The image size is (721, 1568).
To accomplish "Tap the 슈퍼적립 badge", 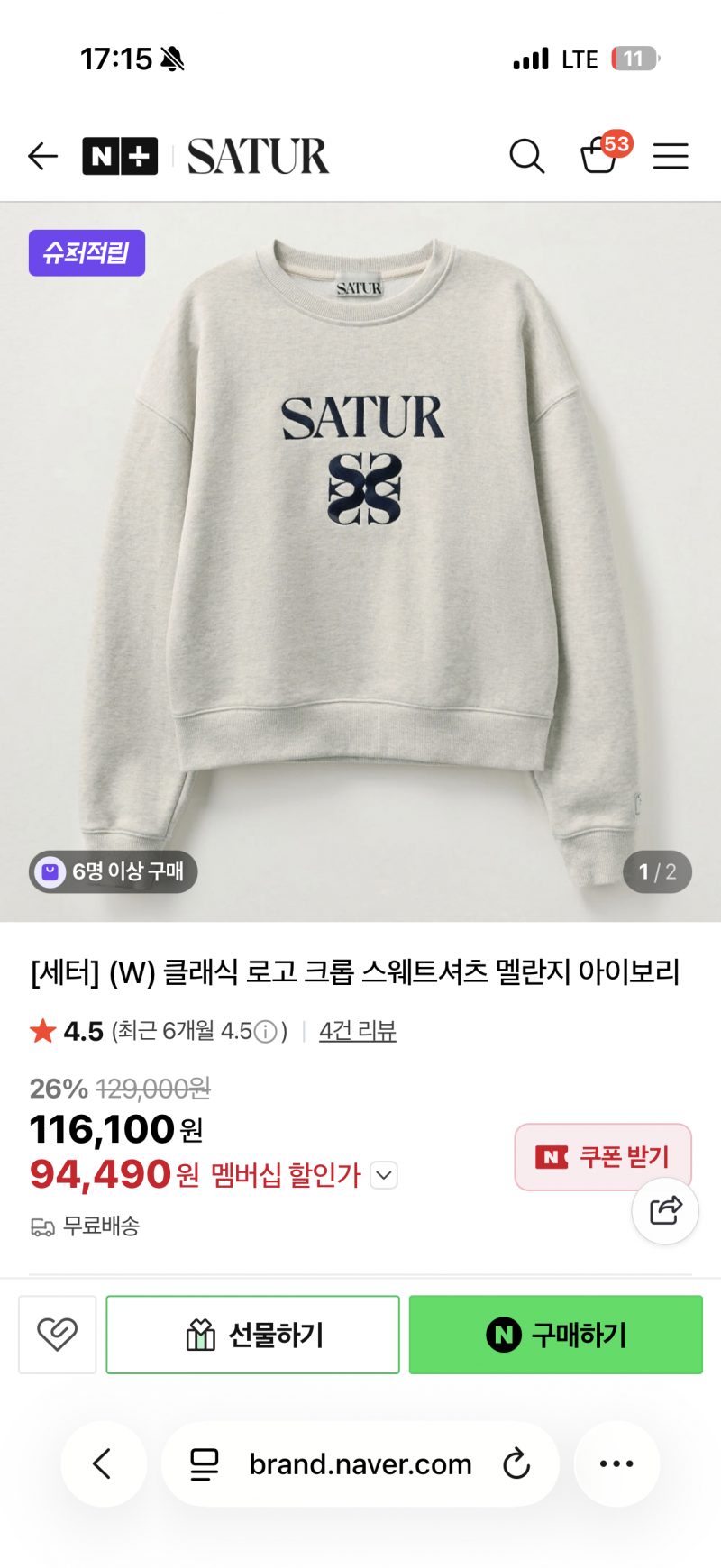I will pos(87,253).
